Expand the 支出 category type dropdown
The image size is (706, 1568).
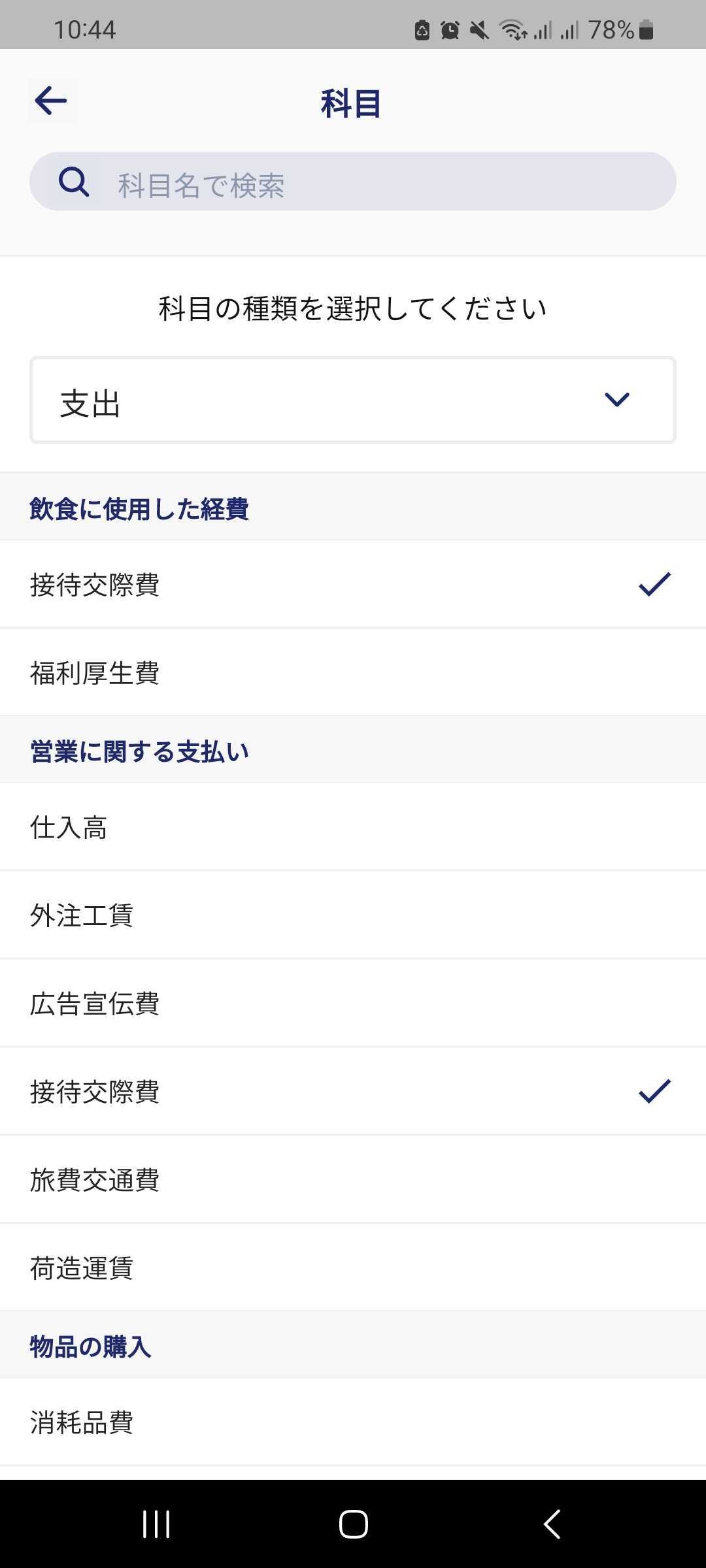coord(353,400)
